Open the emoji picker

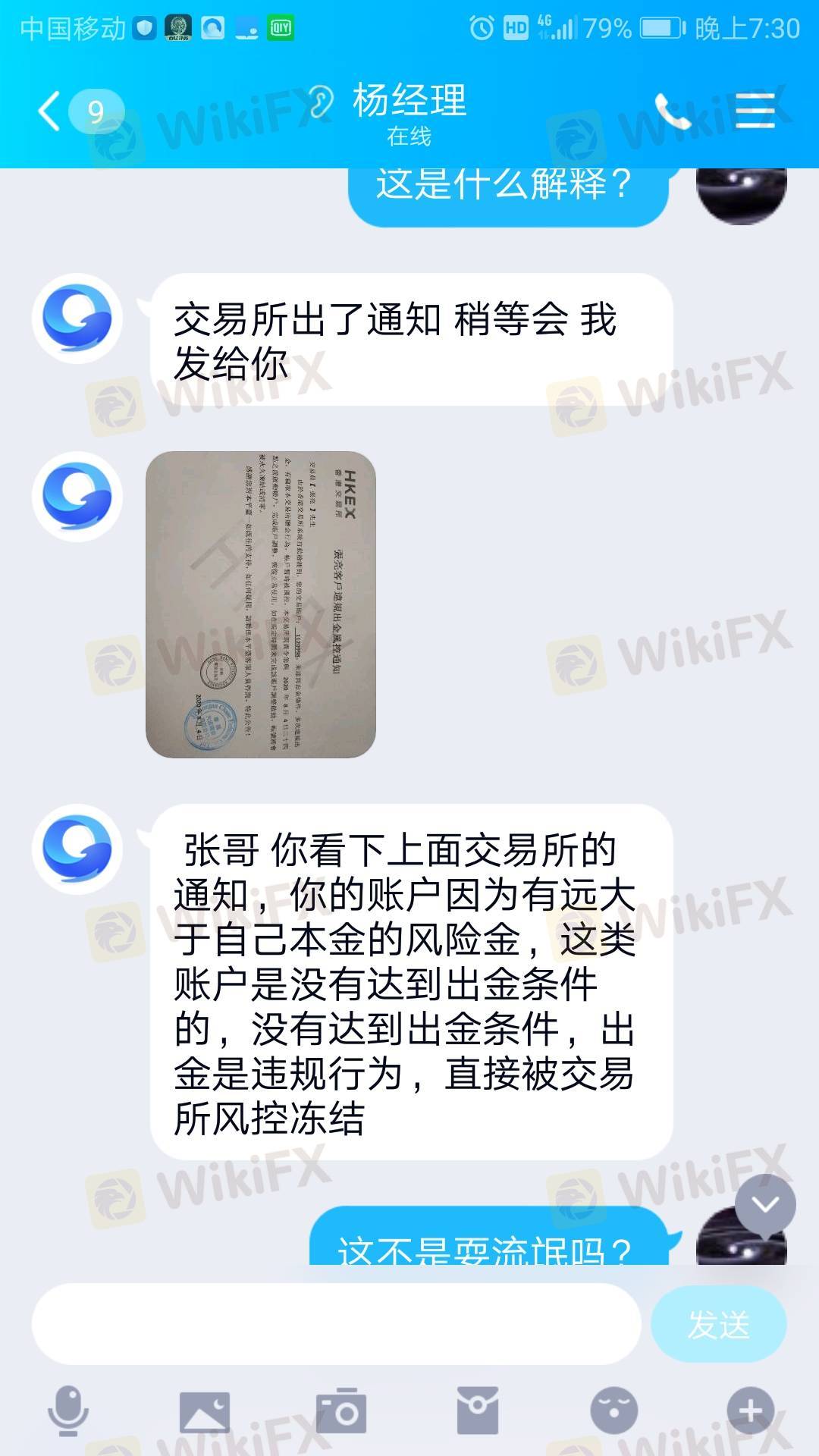pyautogui.click(x=614, y=1411)
